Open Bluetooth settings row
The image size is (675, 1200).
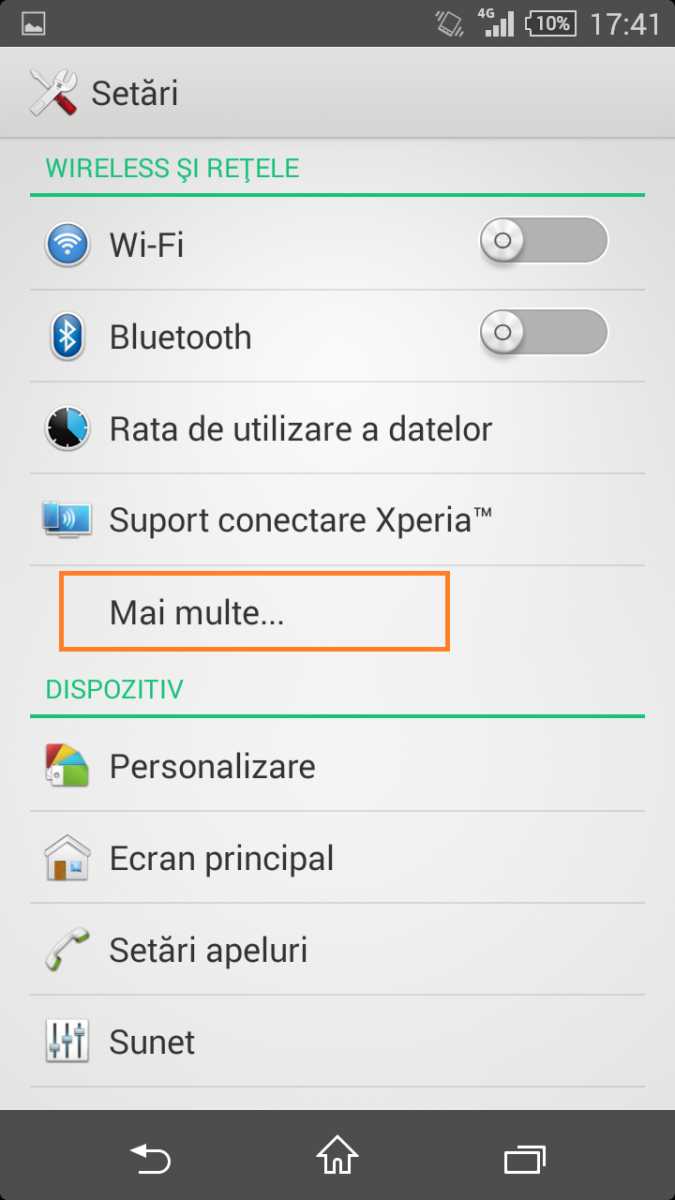(337, 336)
